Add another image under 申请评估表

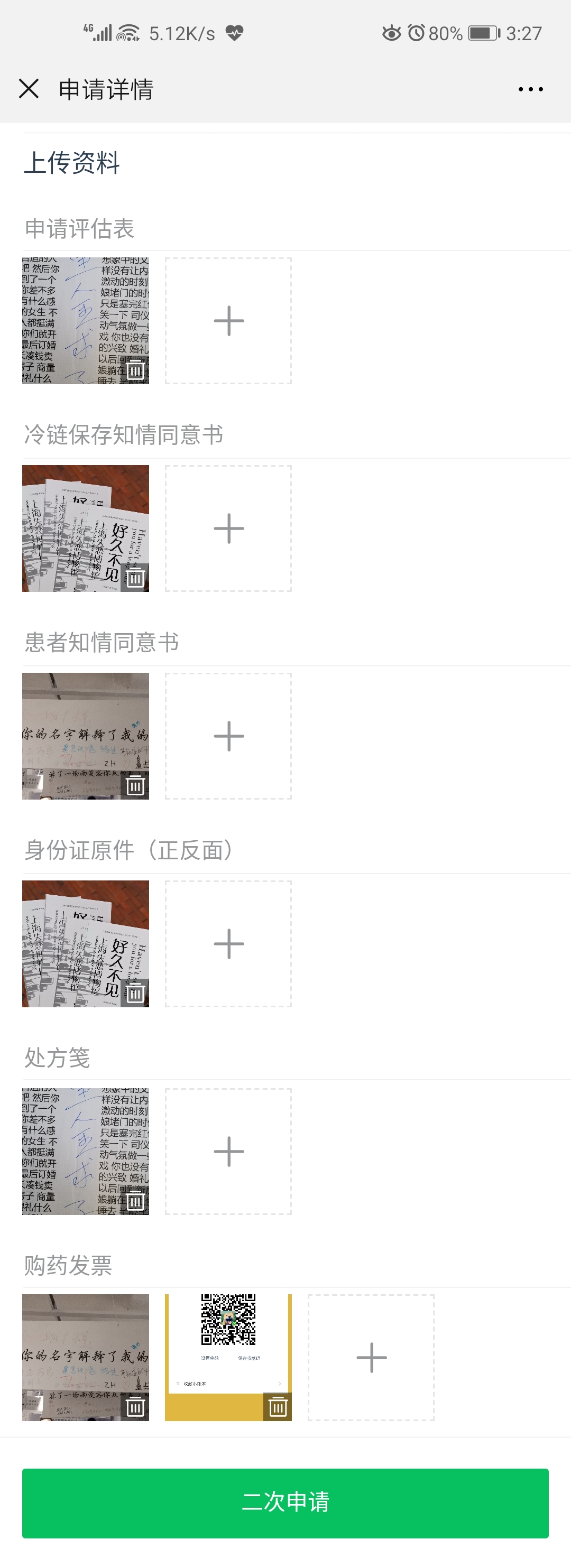pos(228,321)
